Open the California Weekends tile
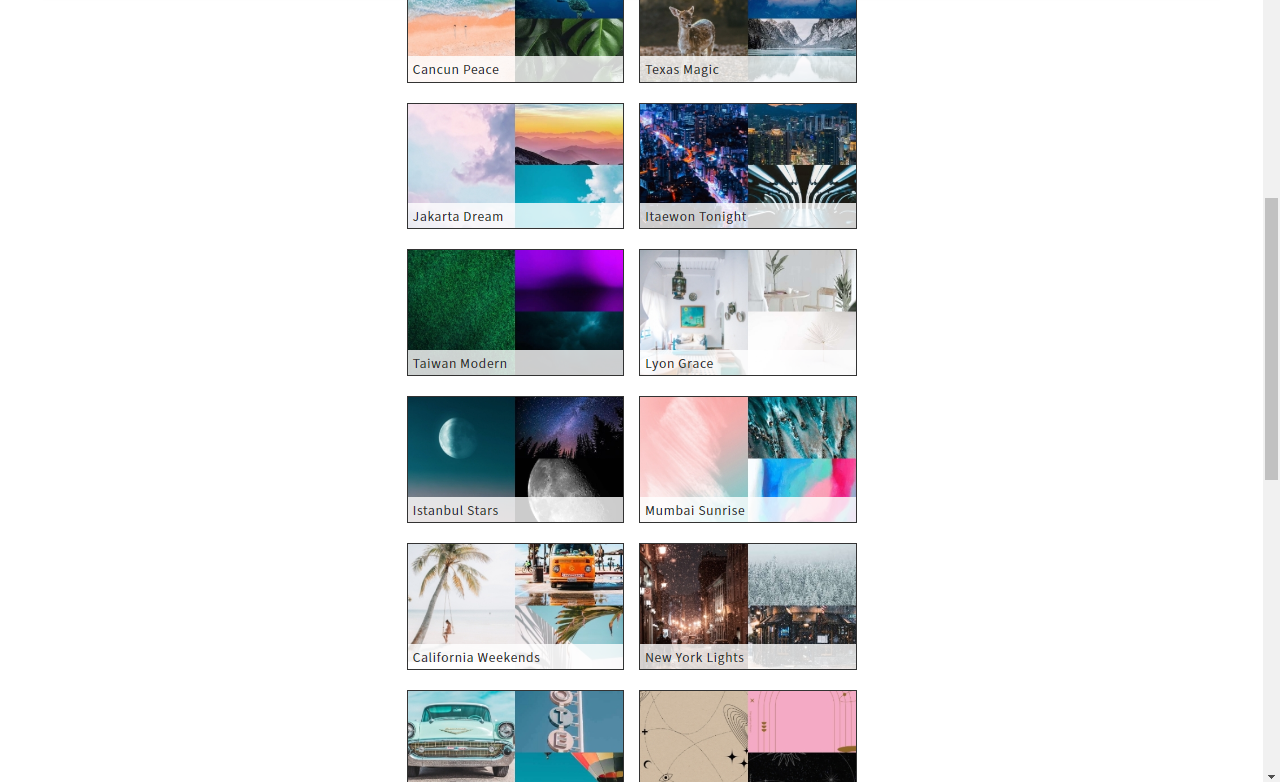 [515, 606]
